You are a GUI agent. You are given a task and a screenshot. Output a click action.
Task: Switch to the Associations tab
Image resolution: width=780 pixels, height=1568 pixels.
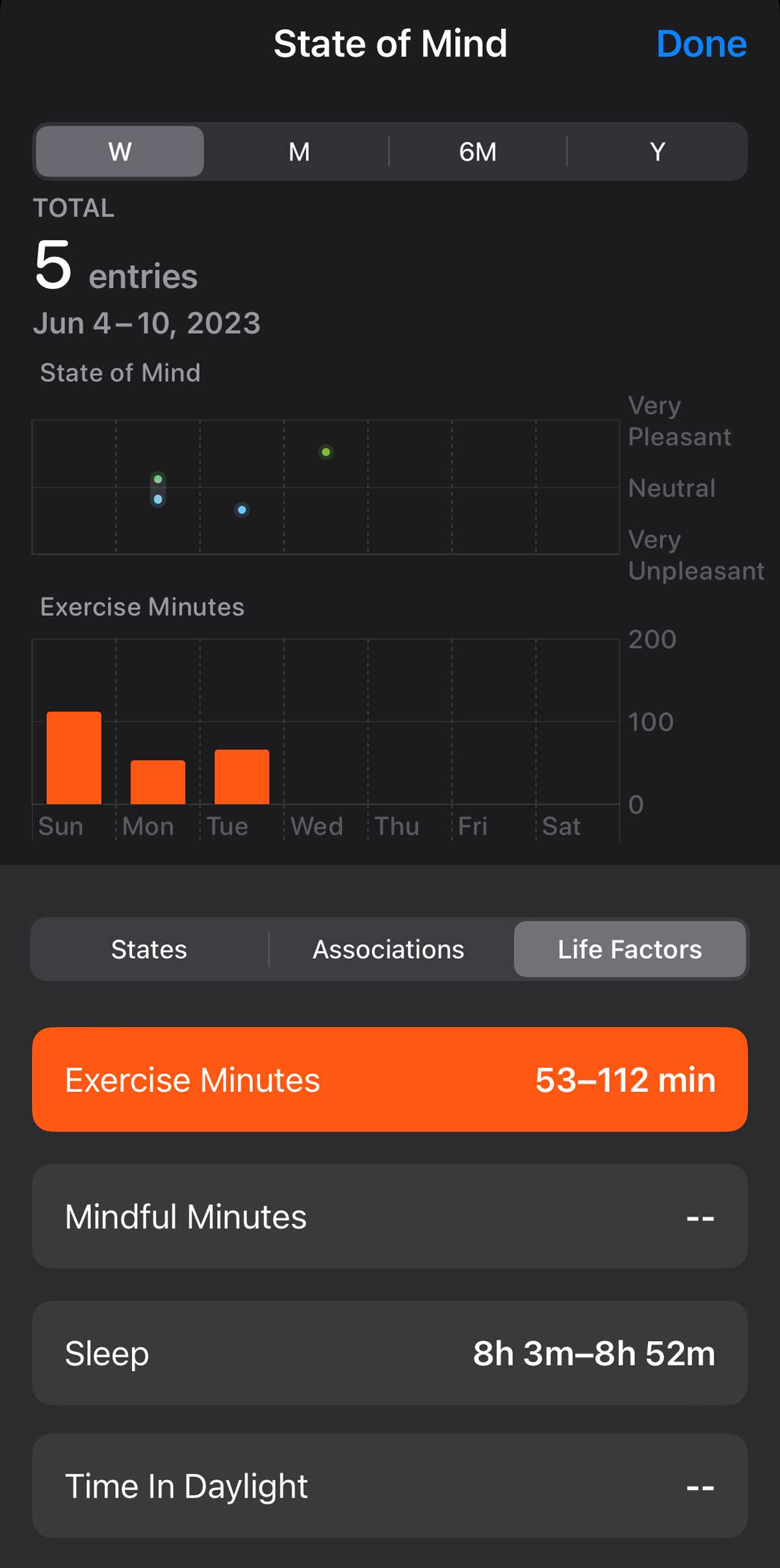point(388,949)
